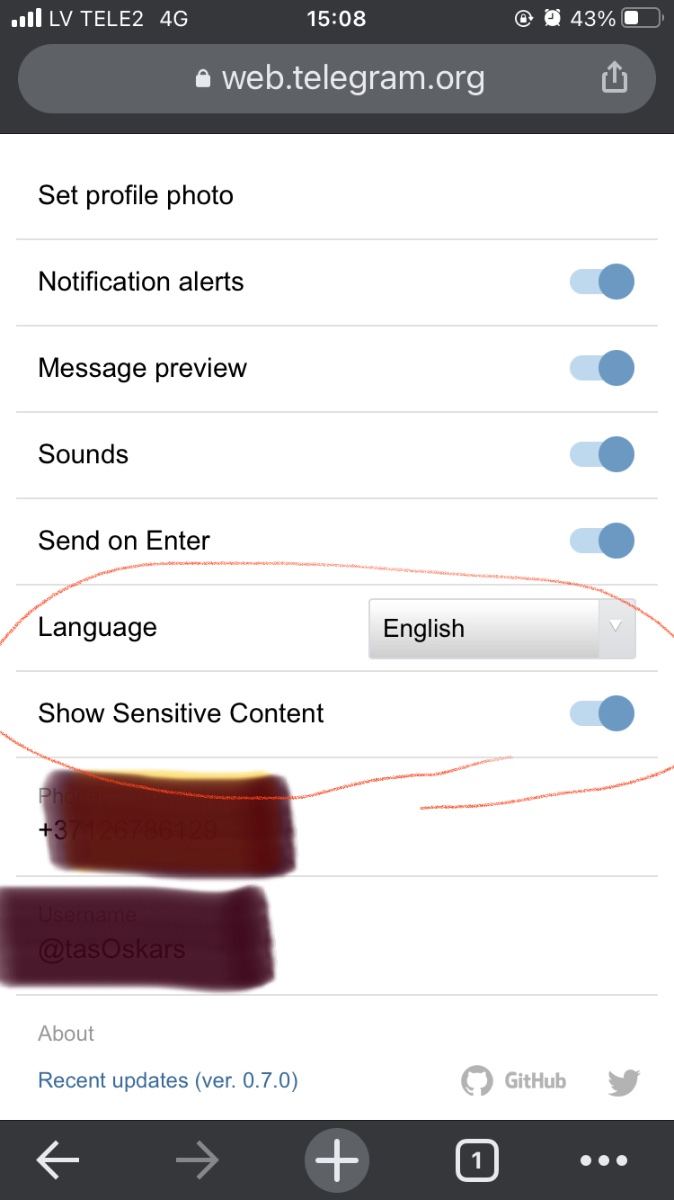Expand the Language dropdown

click(x=502, y=628)
